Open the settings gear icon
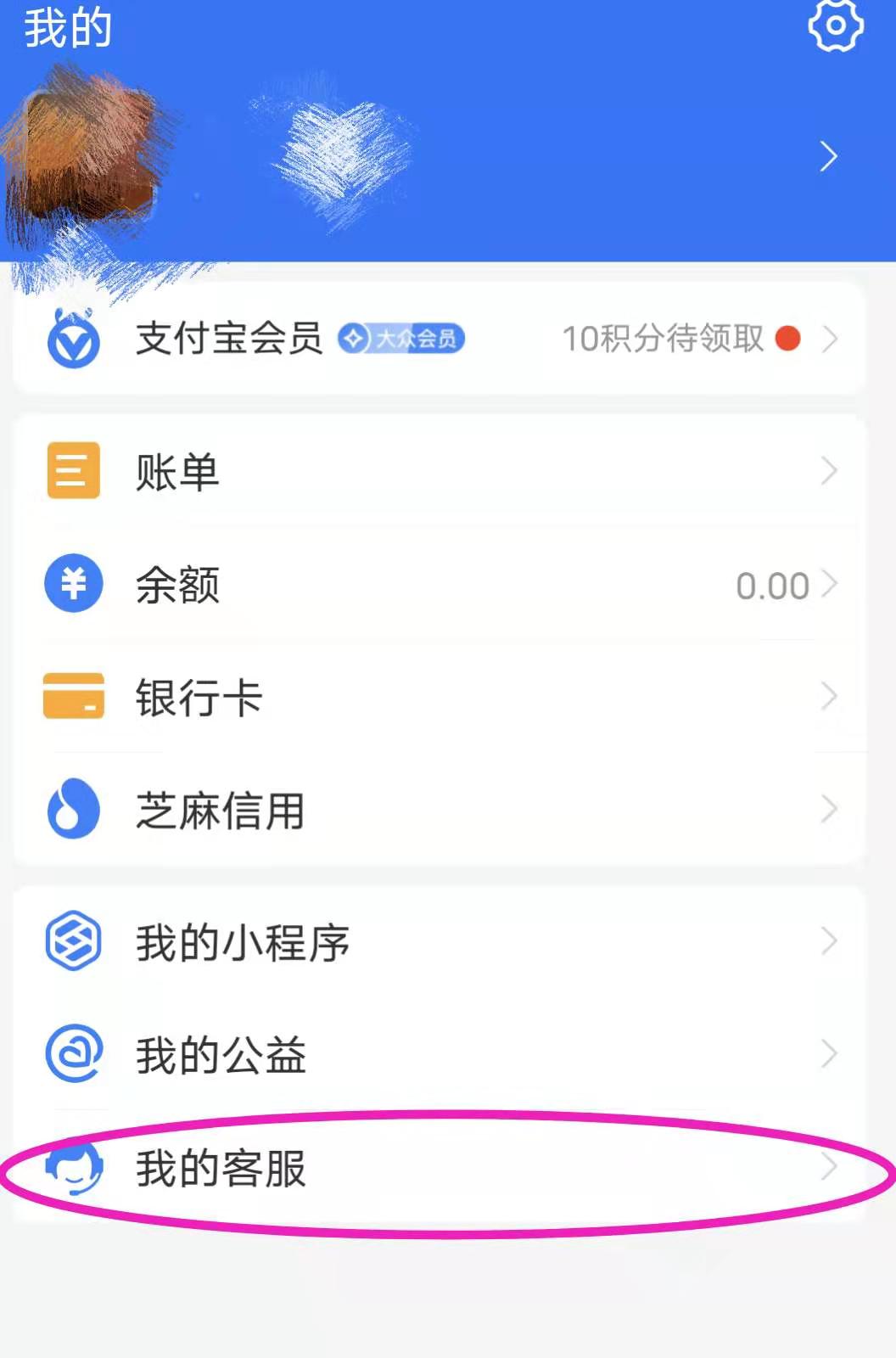The height and width of the screenshot is (1358, 896). coord(835,26)
